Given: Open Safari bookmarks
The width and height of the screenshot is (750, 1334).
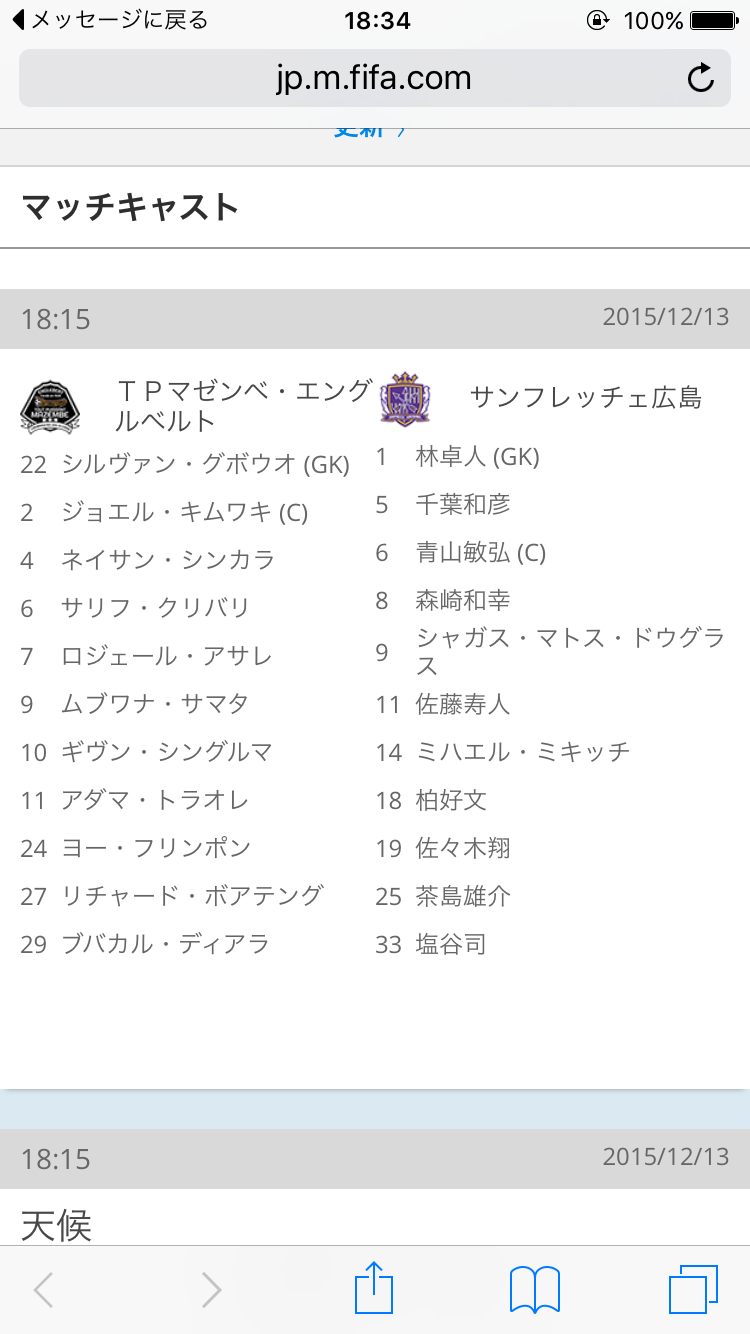Looking at the screenshot, I should 534,1289.
